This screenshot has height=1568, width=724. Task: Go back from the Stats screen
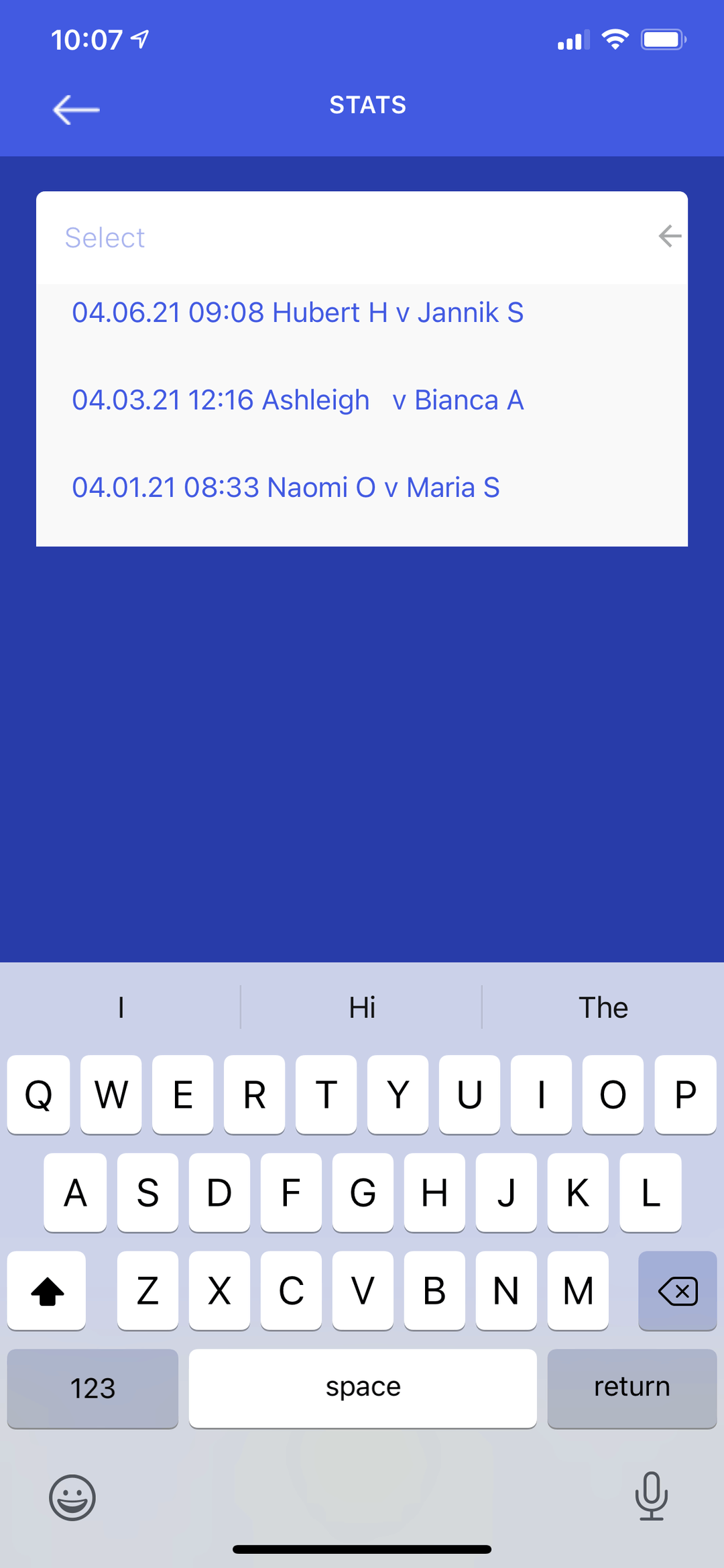pyautogui.click(x=76, y=109)
